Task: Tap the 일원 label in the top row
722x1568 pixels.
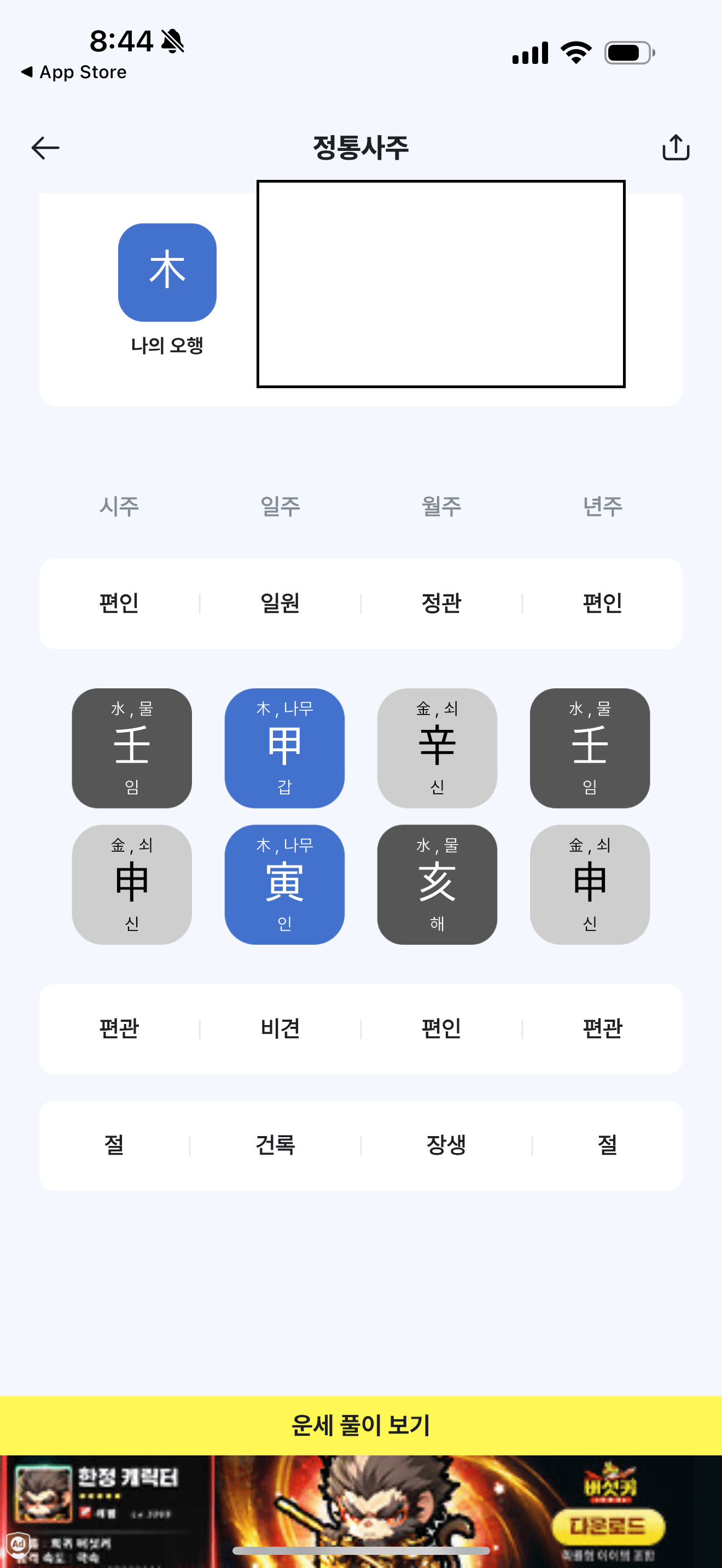Action: tap(280, 602)
